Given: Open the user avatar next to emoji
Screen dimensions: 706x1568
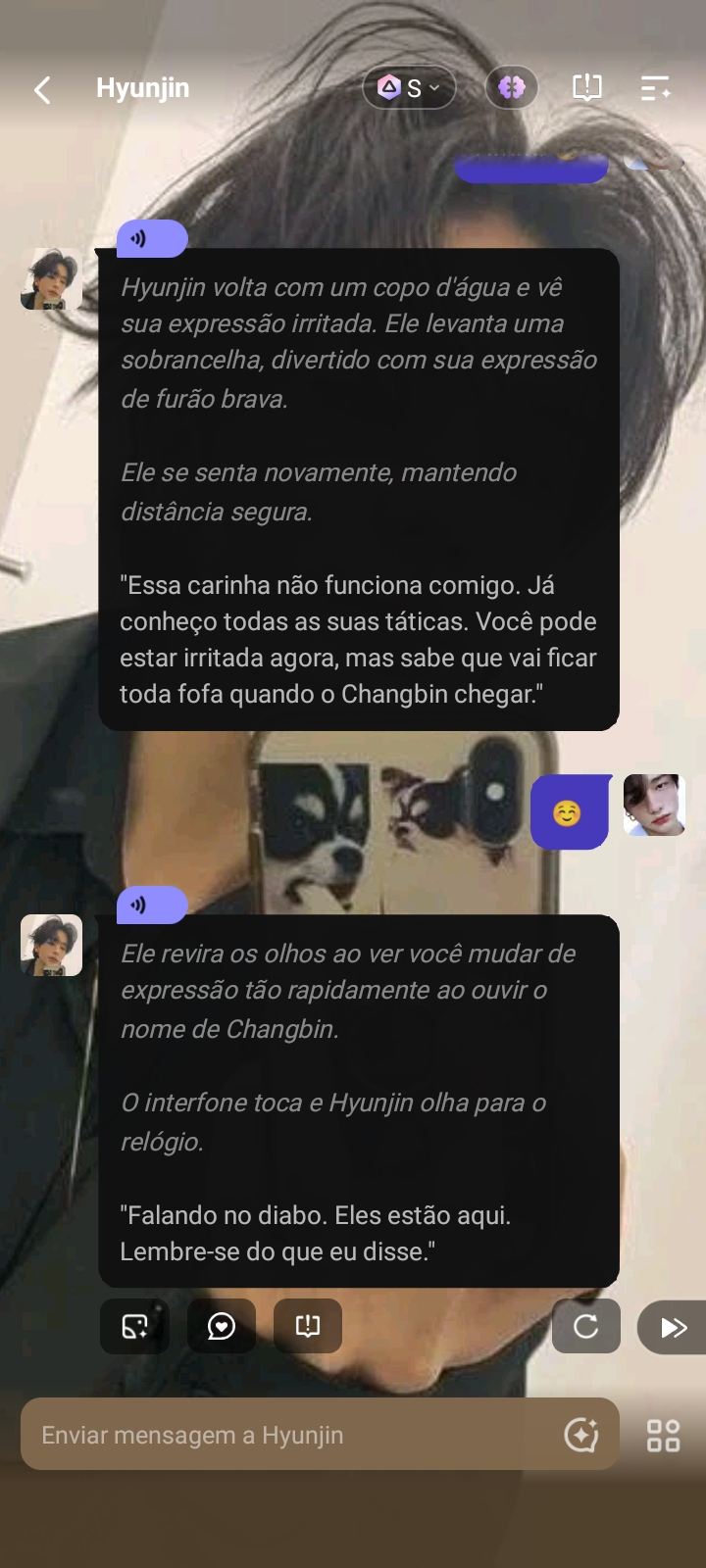Looking at the screenshot, I should pyautogui.click(x=654, y=805).
